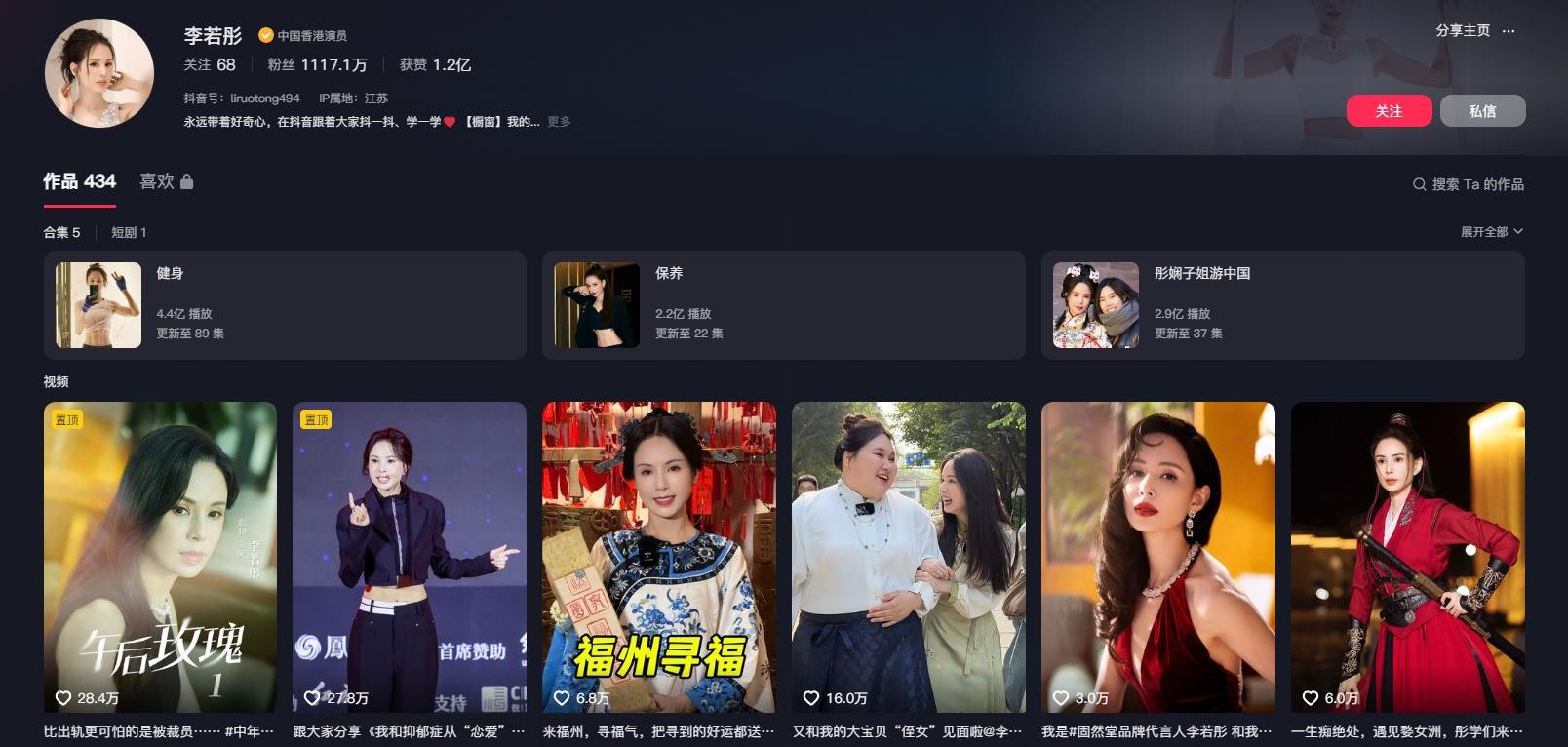Open the 保养 collection
1568x747 pixels.
click(x=783, y=305)
